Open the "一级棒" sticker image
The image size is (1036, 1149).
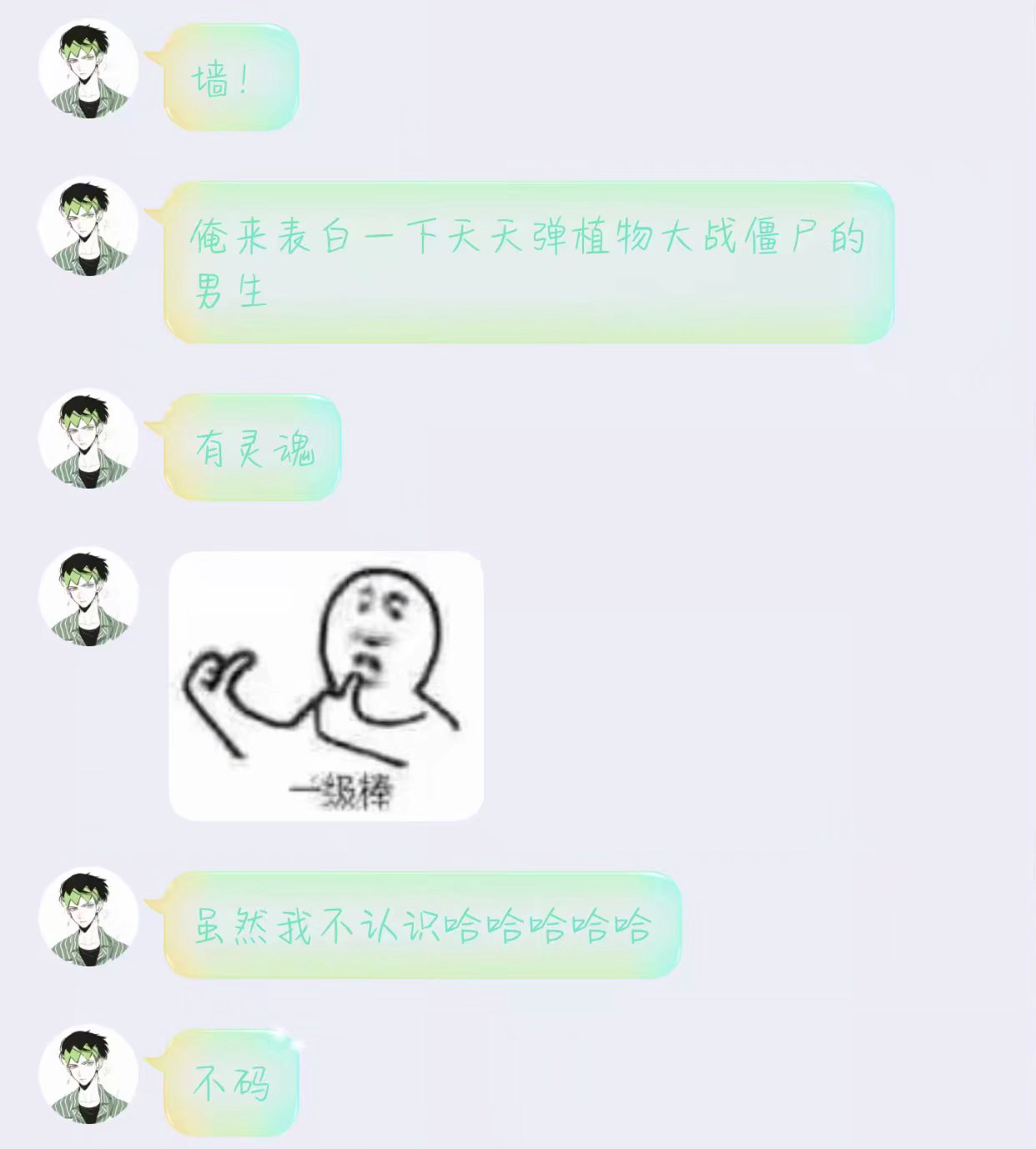(x=326, y=685)
